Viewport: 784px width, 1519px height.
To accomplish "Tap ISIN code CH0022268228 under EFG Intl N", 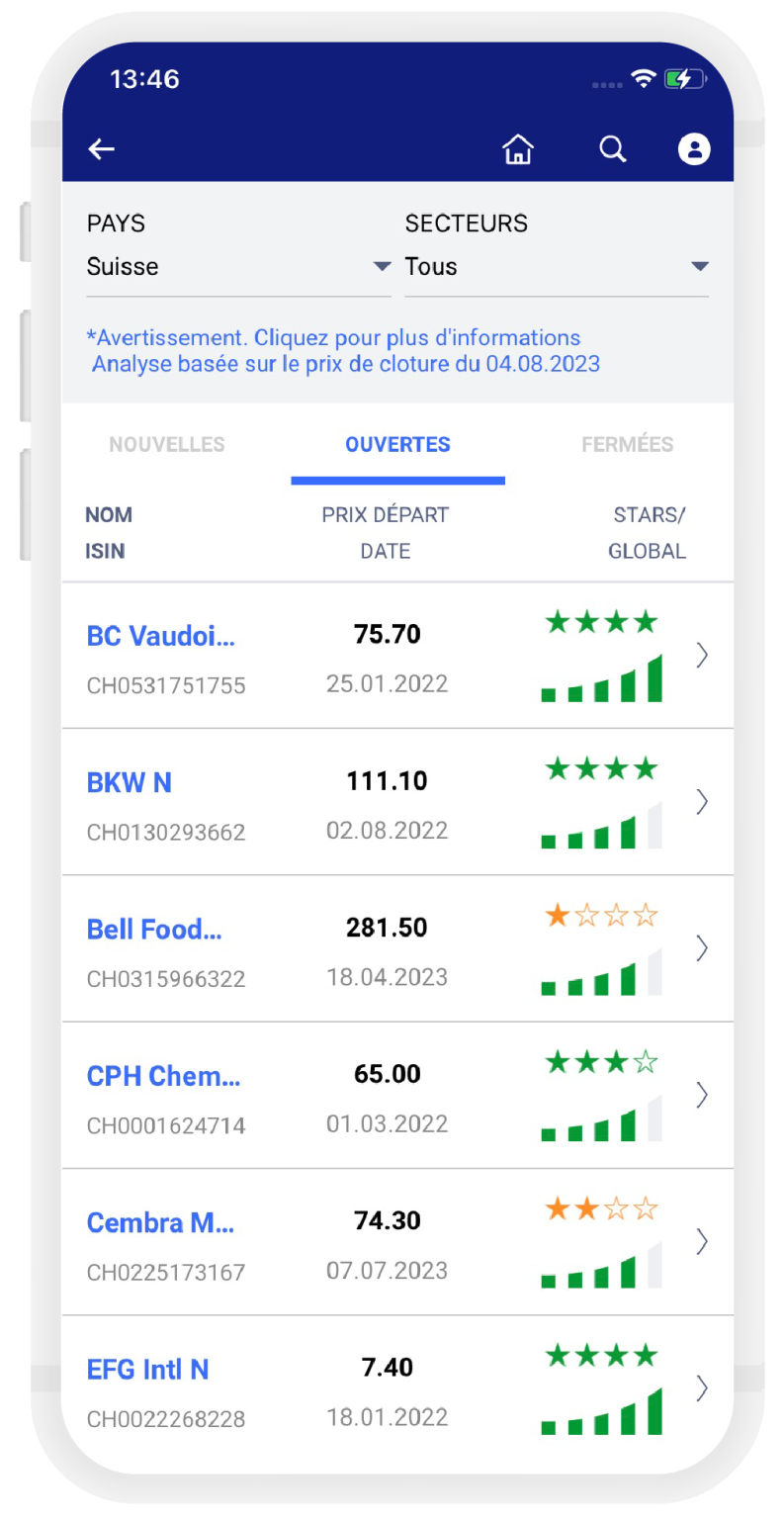I will pos(165,1418).
